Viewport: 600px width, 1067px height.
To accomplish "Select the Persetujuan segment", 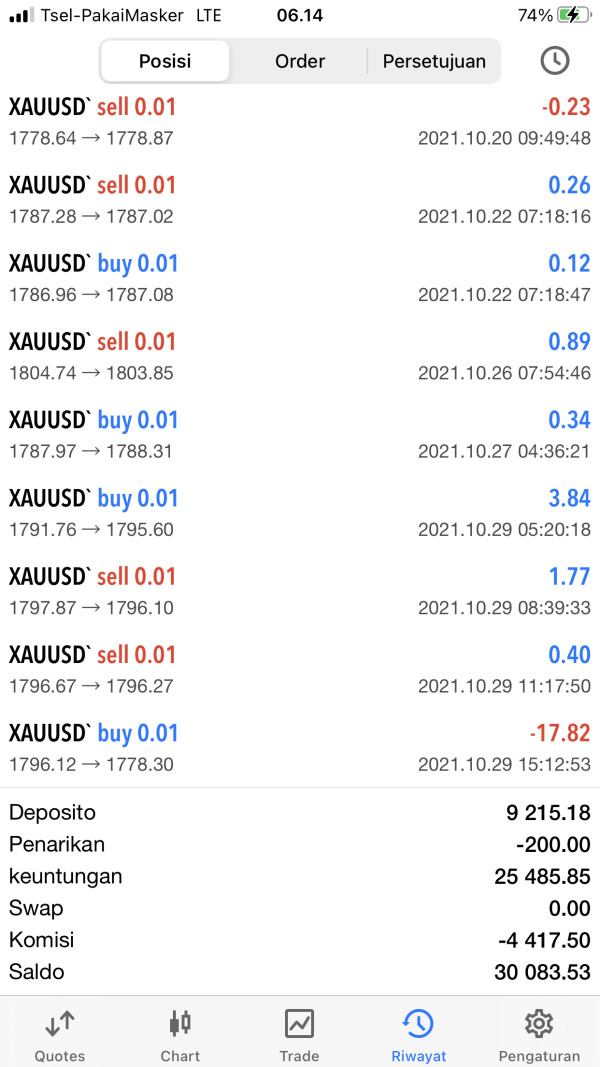I will pos(434,61).
